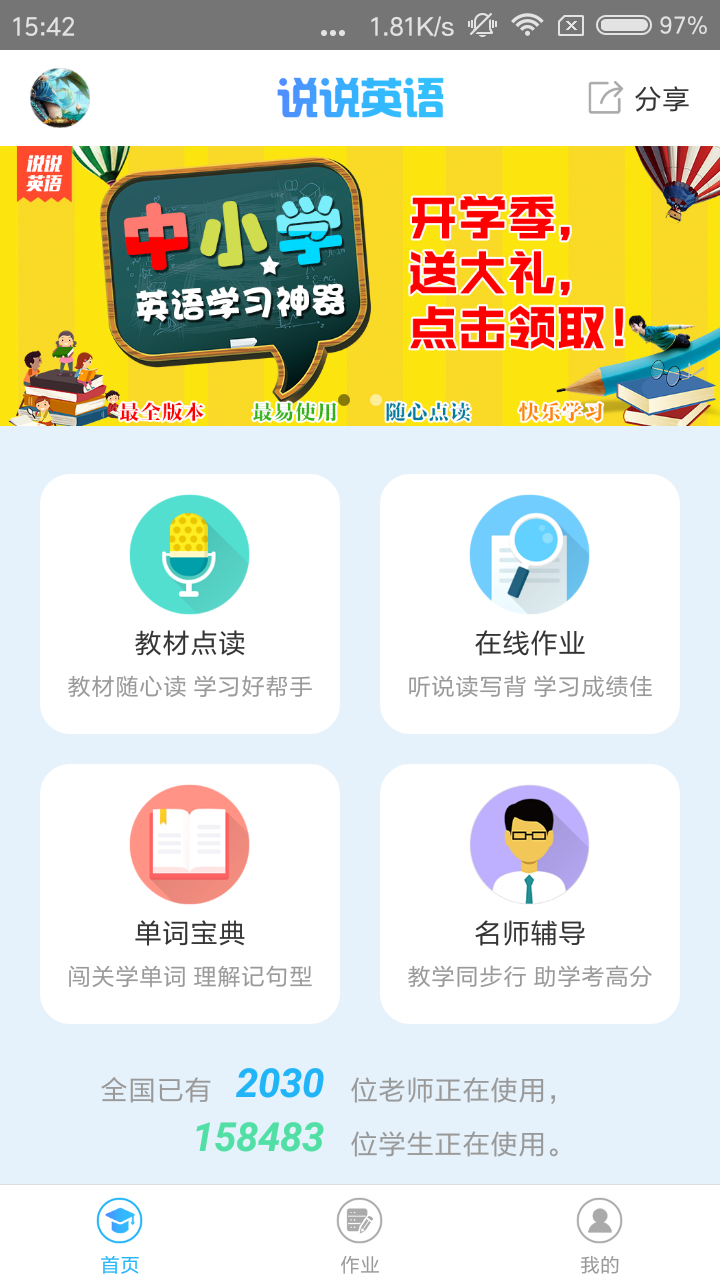Viewport: 720px width, 1280px height.
Task: Open the 教材点读 microphone icon
Action: [190, 554]
